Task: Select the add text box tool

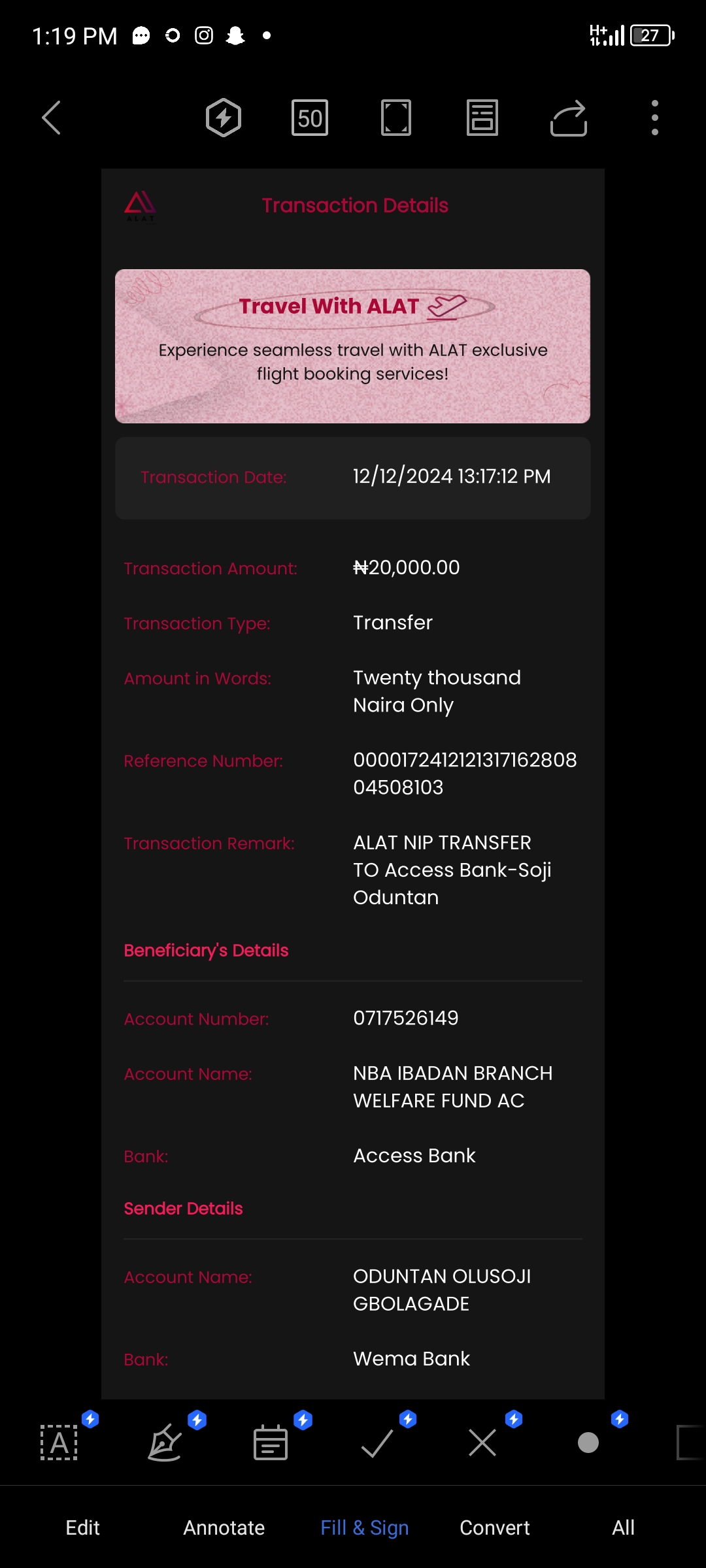Action: pos(59,1443)
